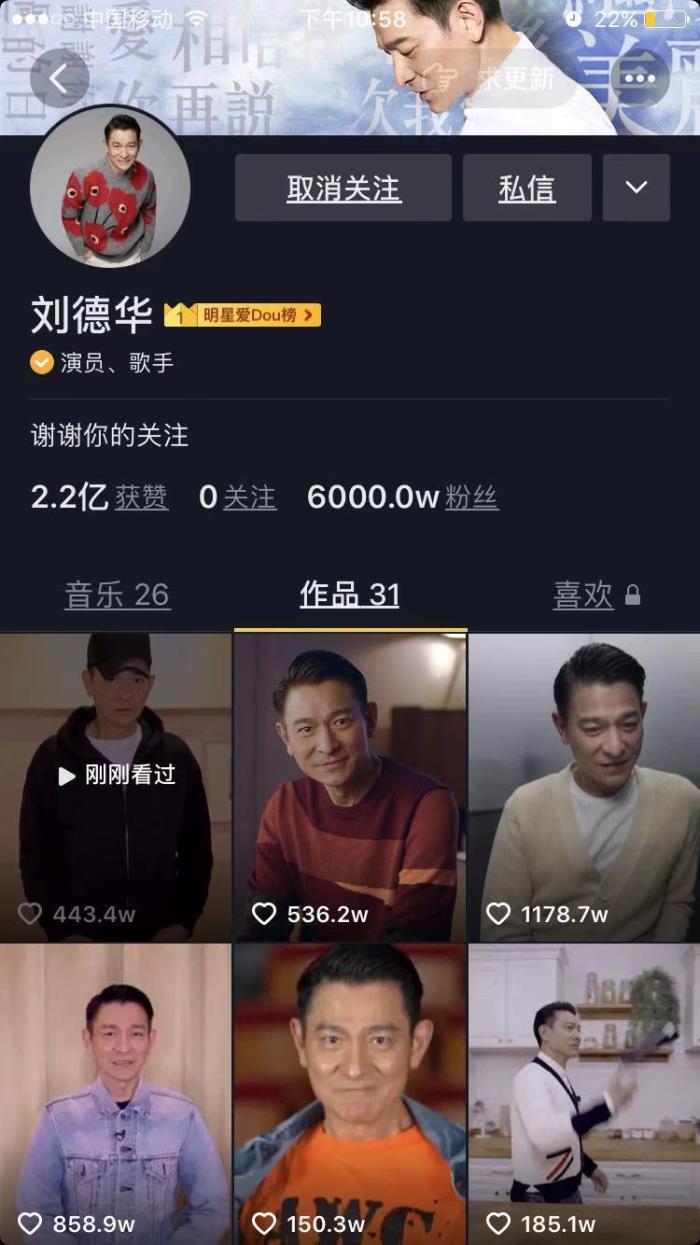Open the 粉丝 followers list
Screen dimensions: 700x1245
[471, 497]
